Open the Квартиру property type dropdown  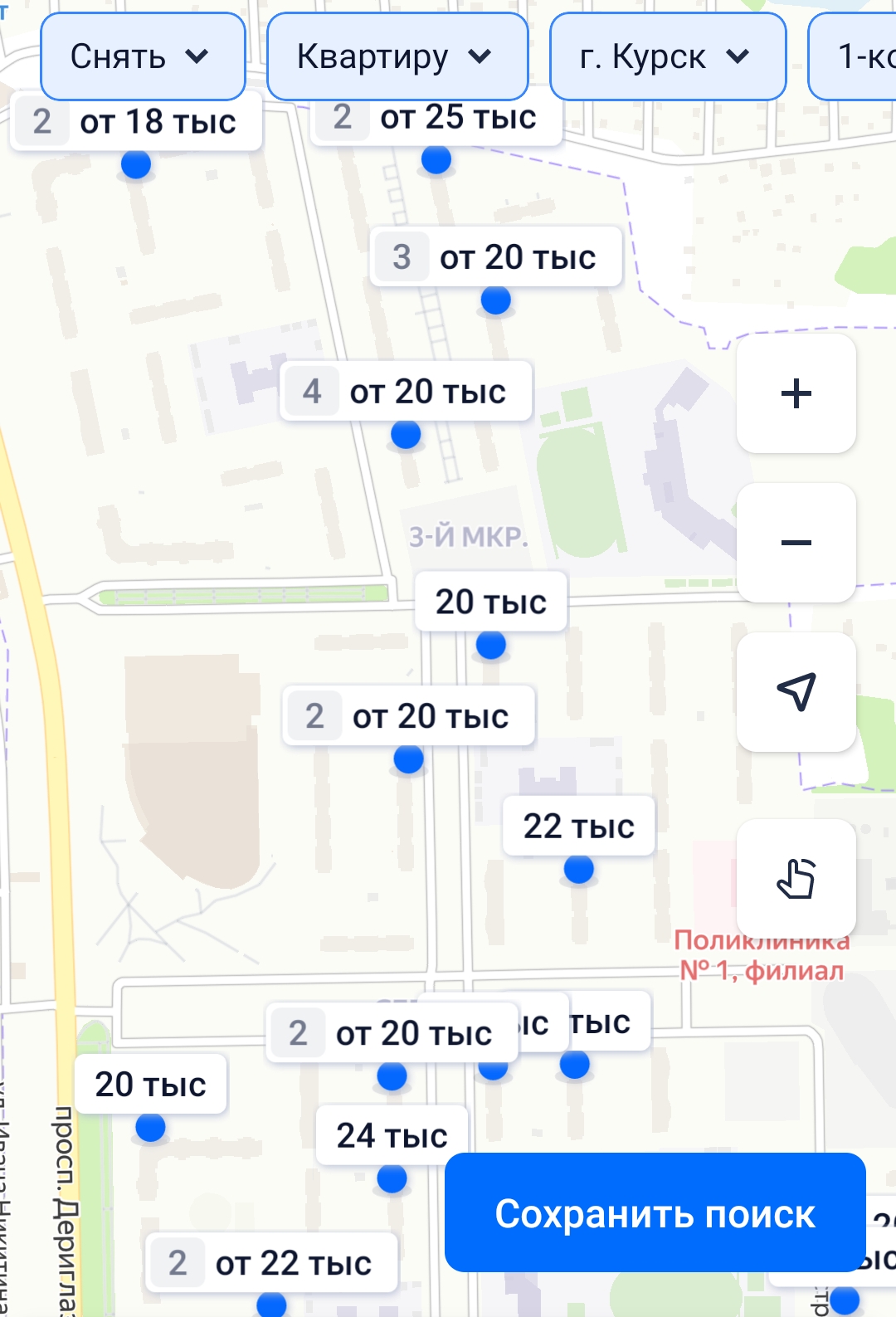[x=397, y=56]
